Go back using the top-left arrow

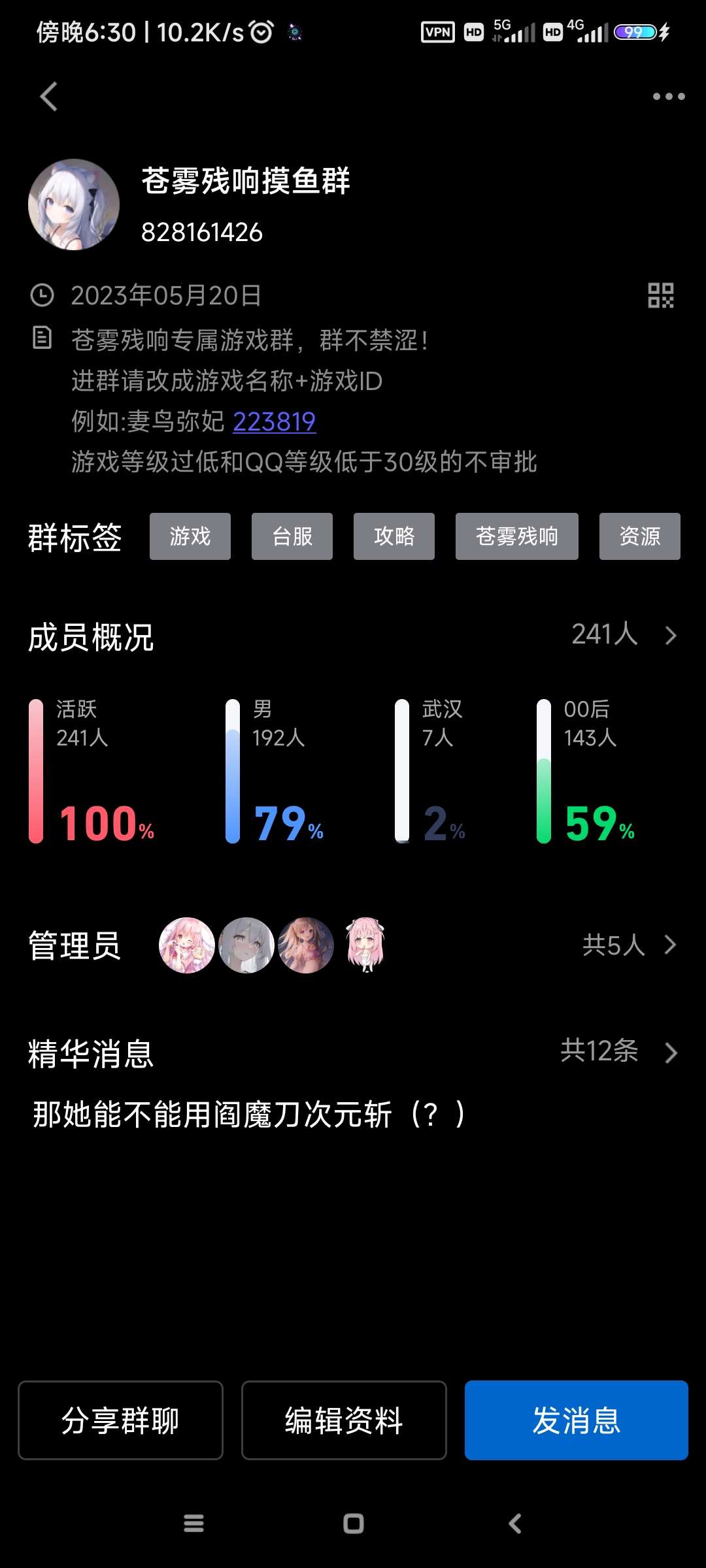coord(49,97)
